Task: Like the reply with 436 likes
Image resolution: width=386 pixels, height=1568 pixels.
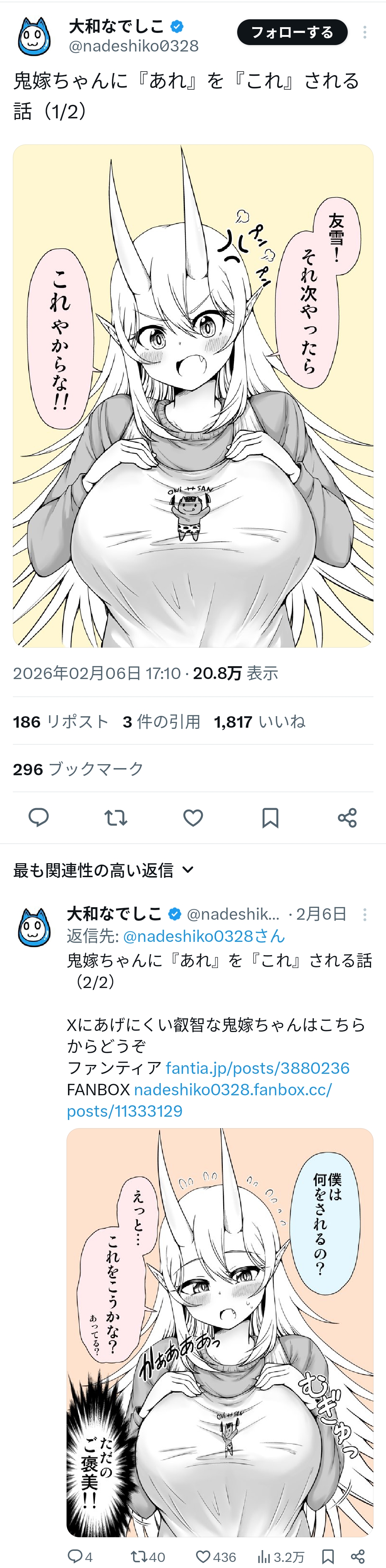Action: click(x=215, y=1557)
